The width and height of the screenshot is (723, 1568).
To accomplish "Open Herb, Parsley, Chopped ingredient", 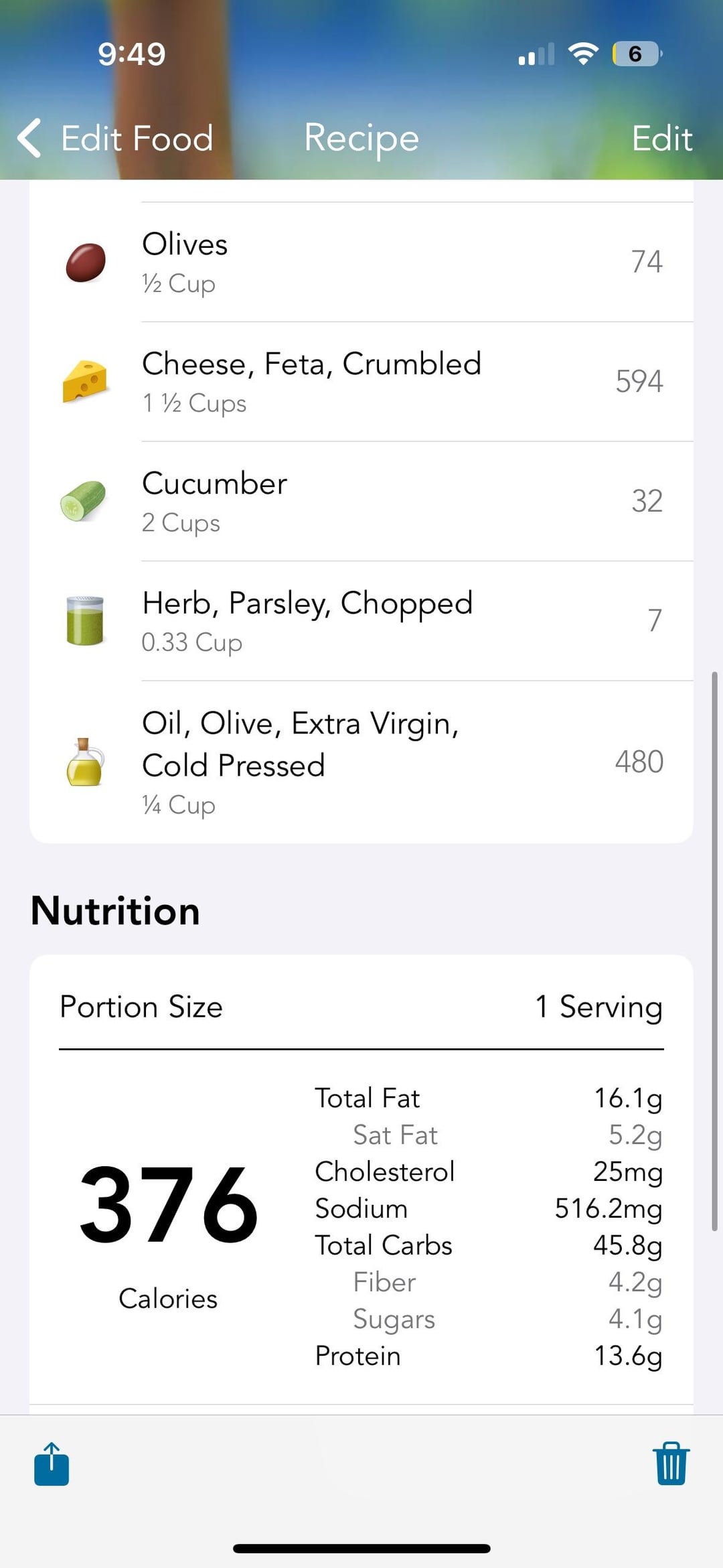I will pyautogui.click(x=361, y=621).
